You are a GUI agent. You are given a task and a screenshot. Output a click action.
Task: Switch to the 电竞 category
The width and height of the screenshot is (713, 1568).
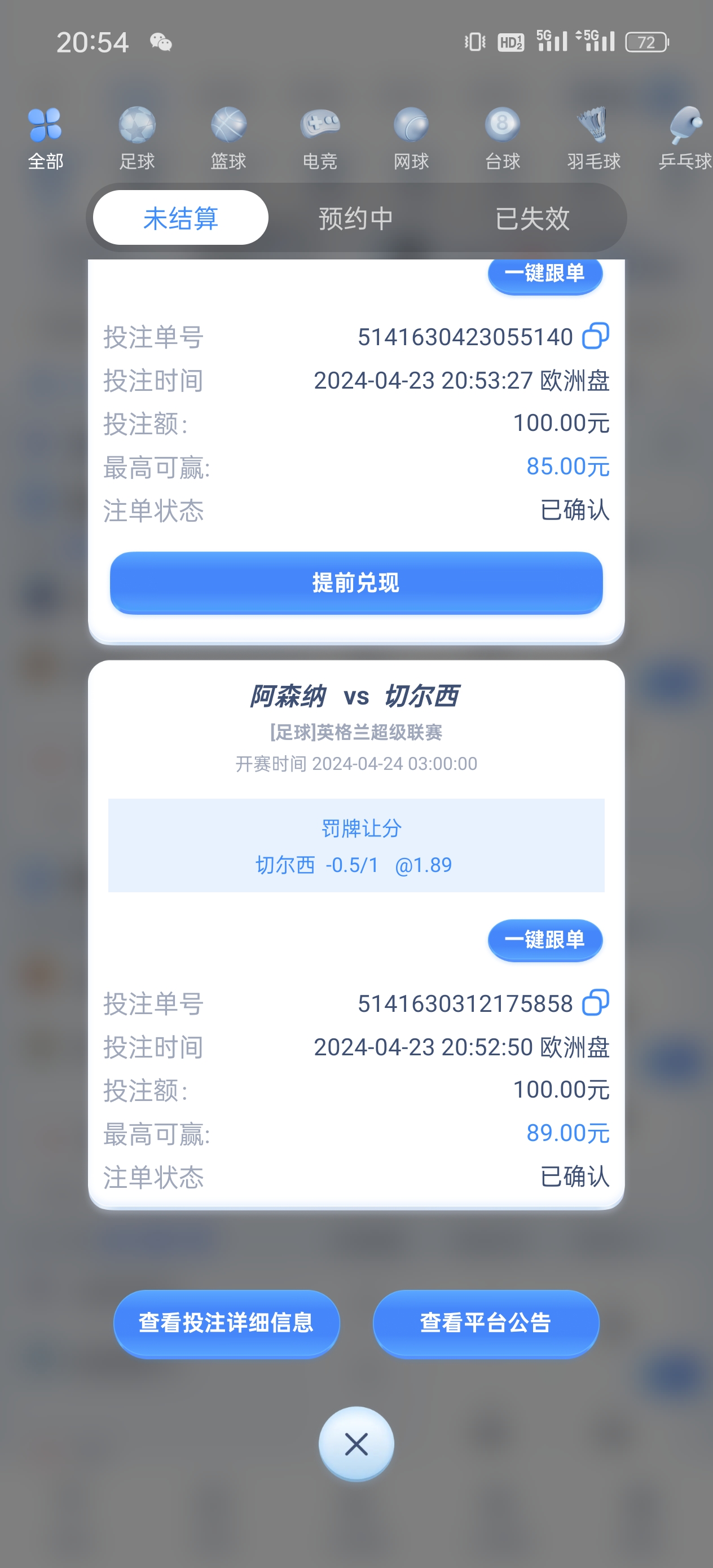coord(320,139)
